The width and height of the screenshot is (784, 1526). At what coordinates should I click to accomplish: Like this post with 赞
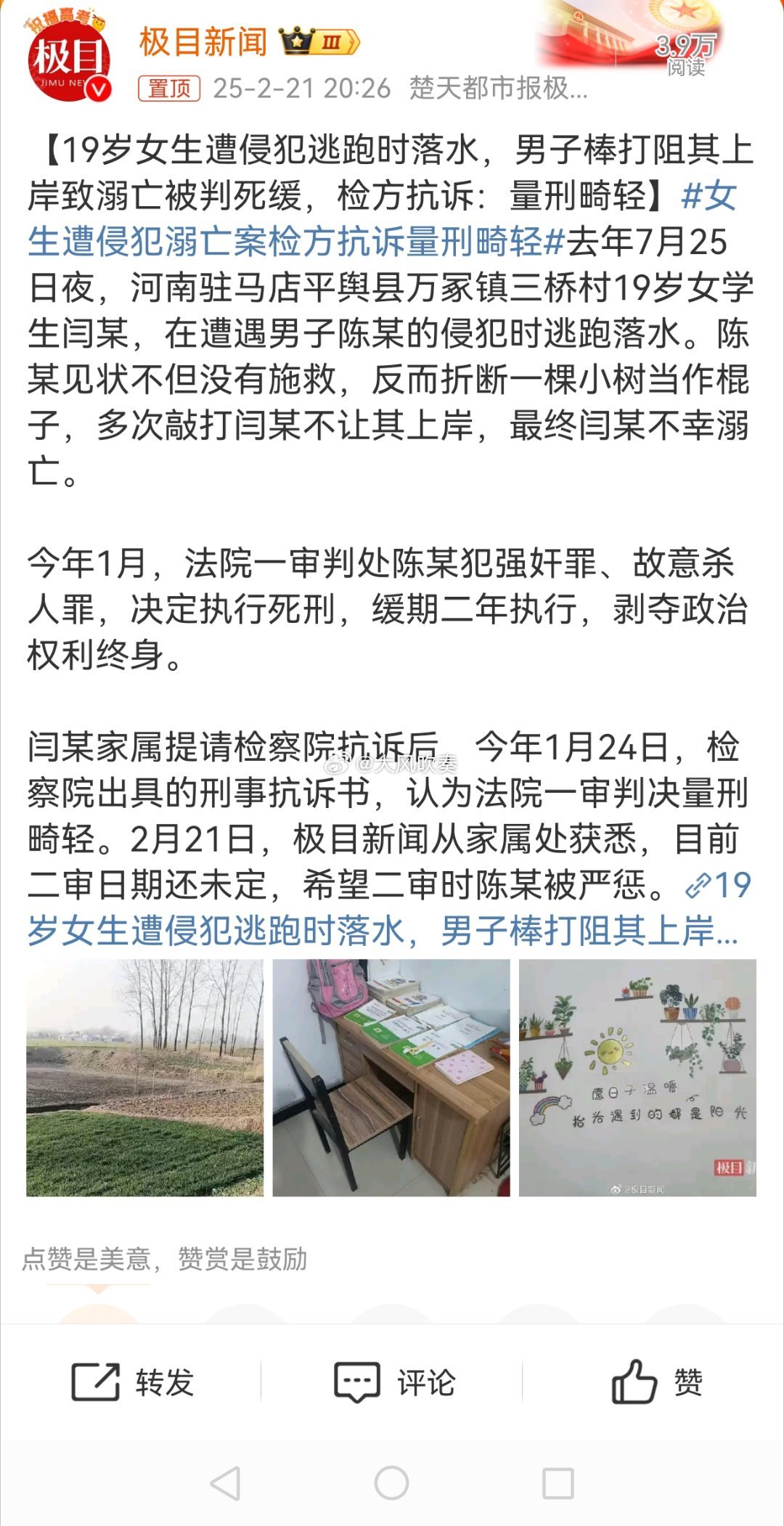657,1382
